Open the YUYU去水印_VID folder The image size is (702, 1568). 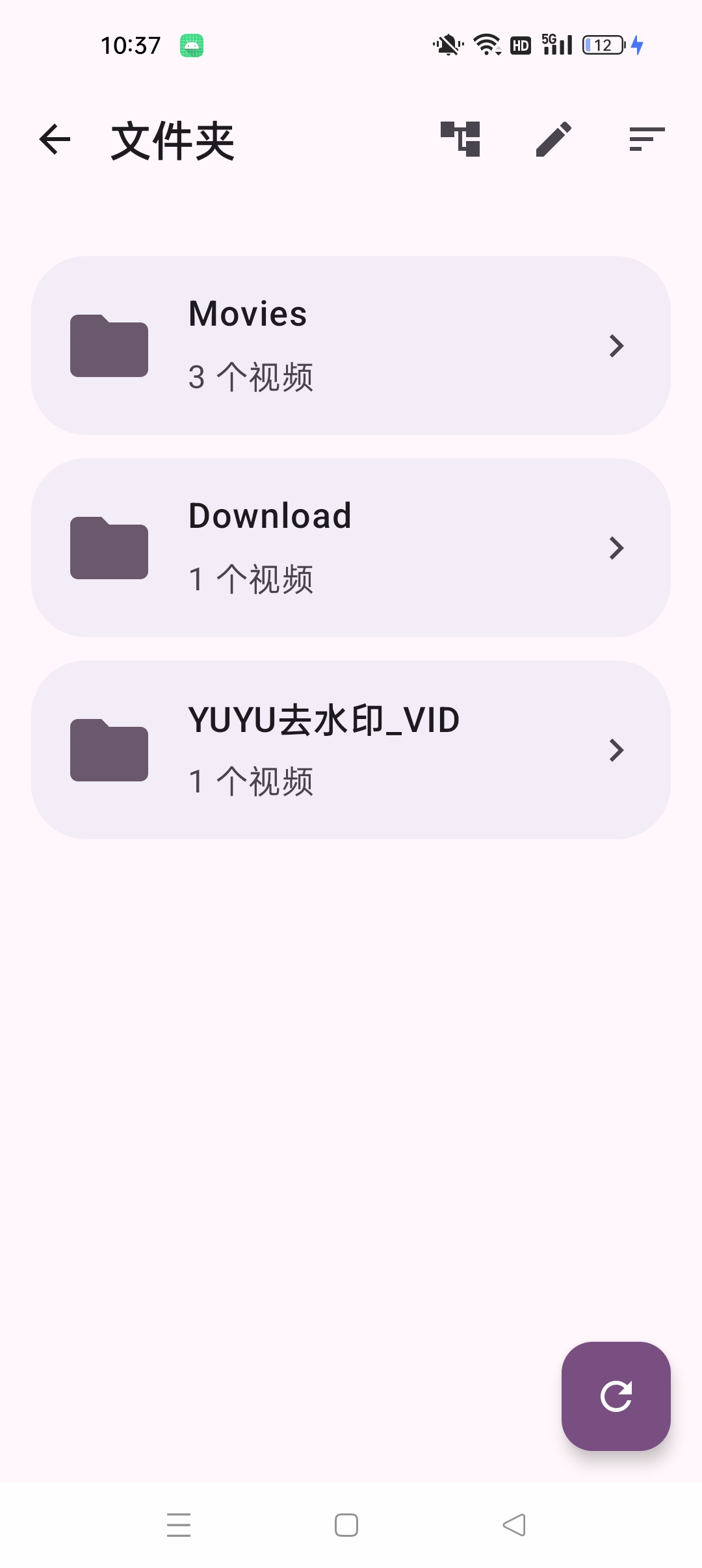click(351, 750)
